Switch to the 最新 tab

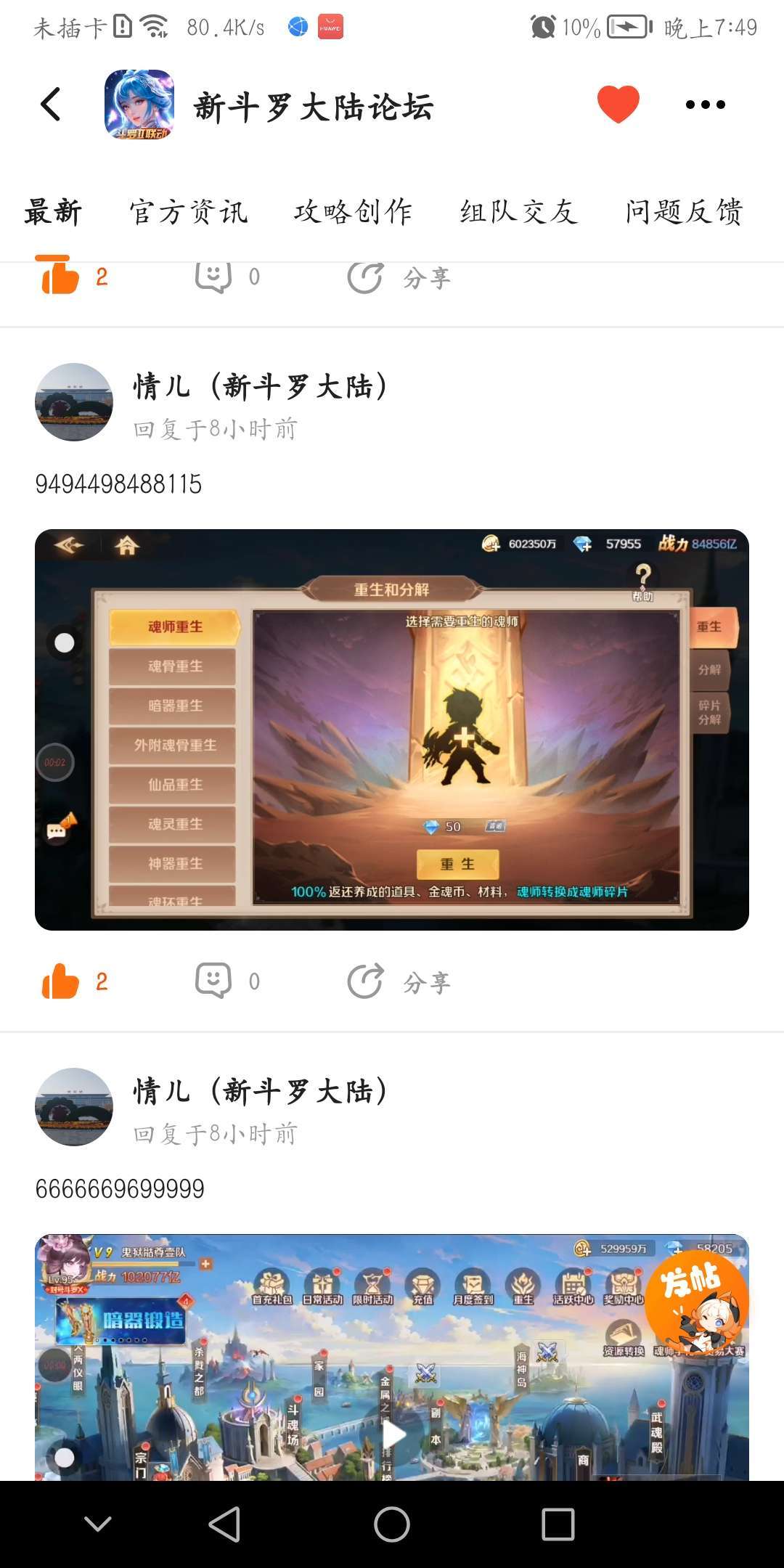53,212
